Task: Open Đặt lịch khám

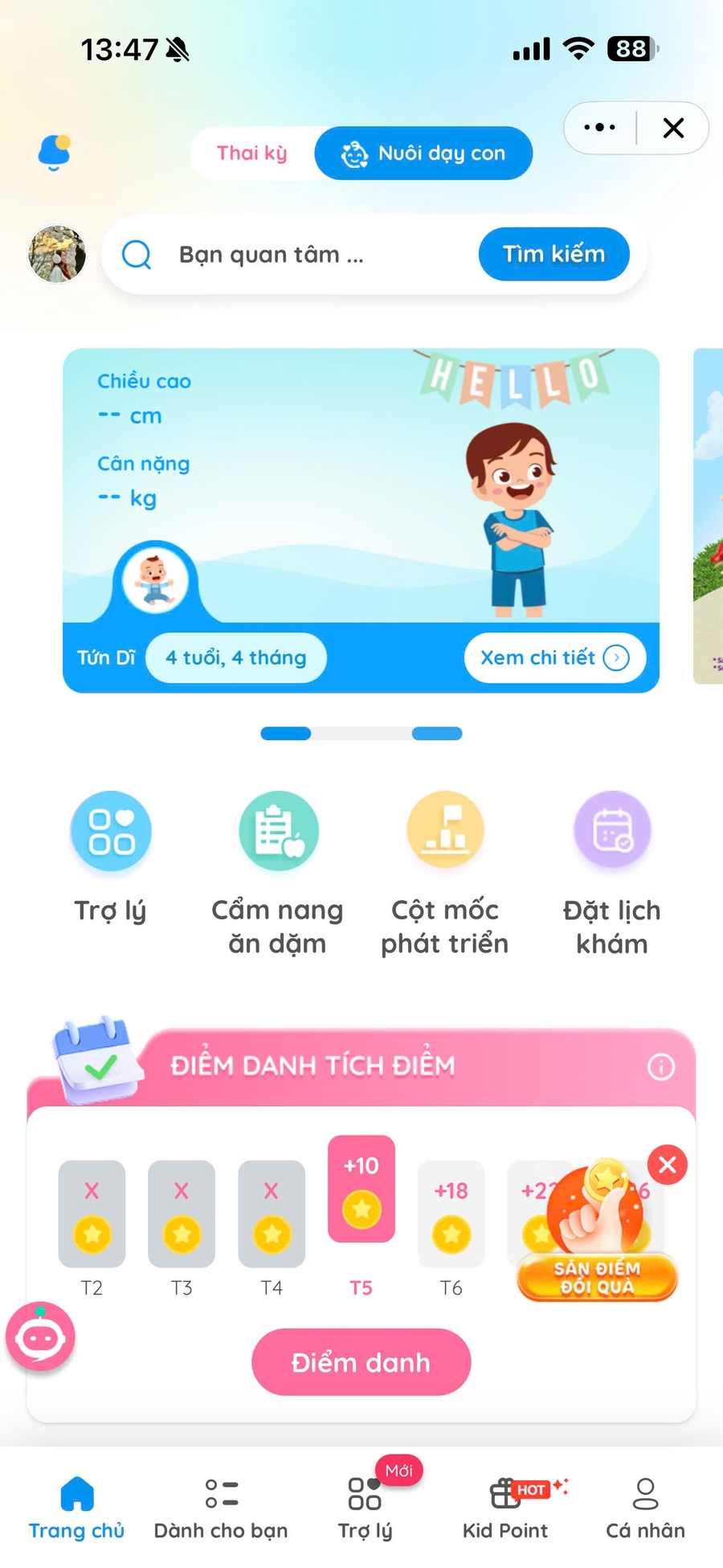Action: tap(612, 831)
